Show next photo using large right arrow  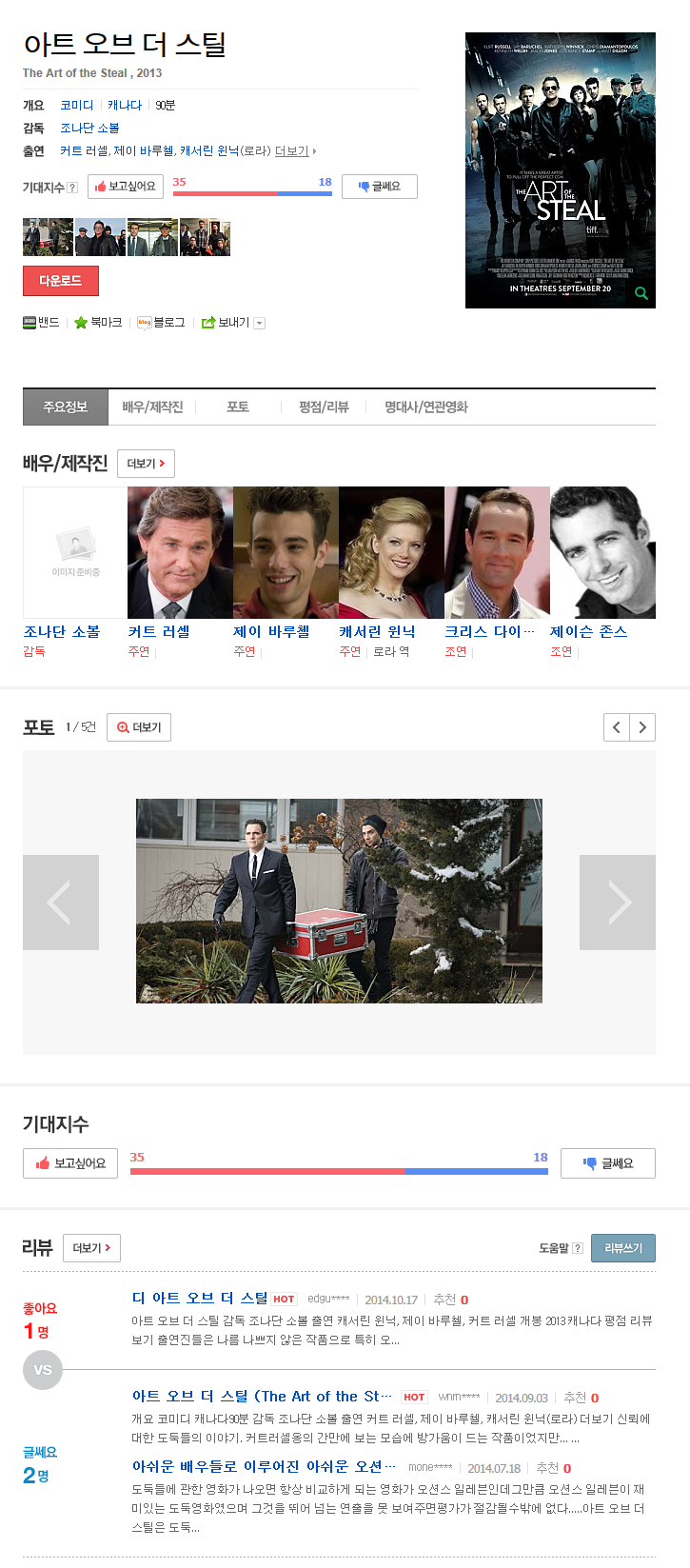618,903
